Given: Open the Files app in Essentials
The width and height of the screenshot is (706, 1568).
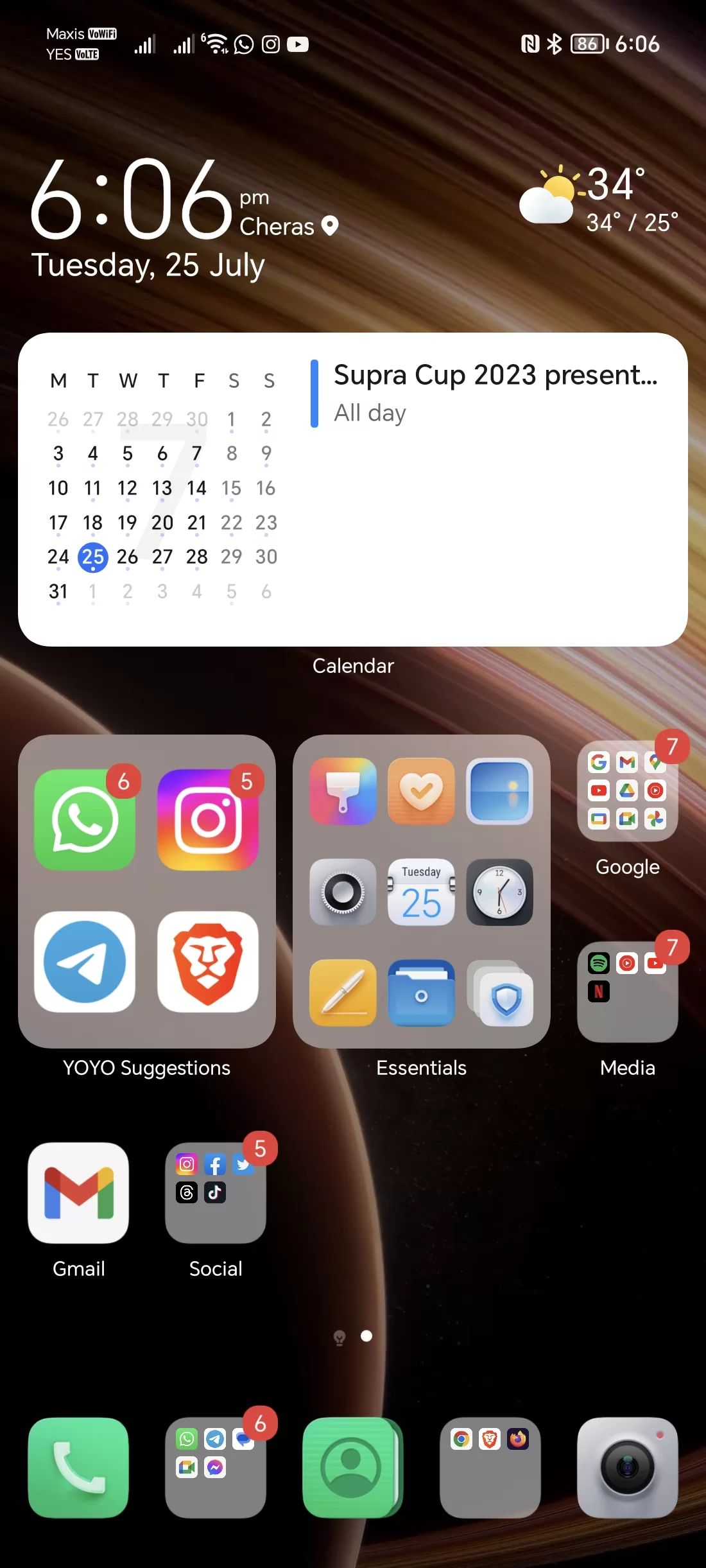Looking at the screenshot, I should click(421, 992).
